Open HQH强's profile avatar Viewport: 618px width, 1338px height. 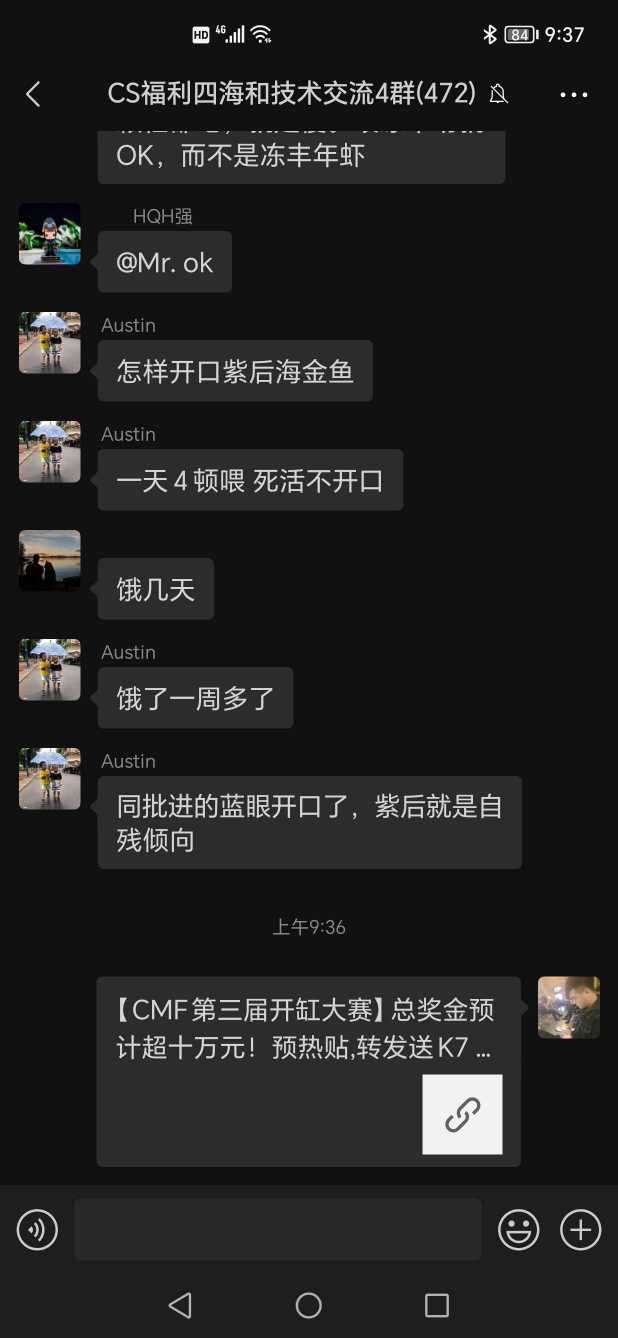pos(50,234)
